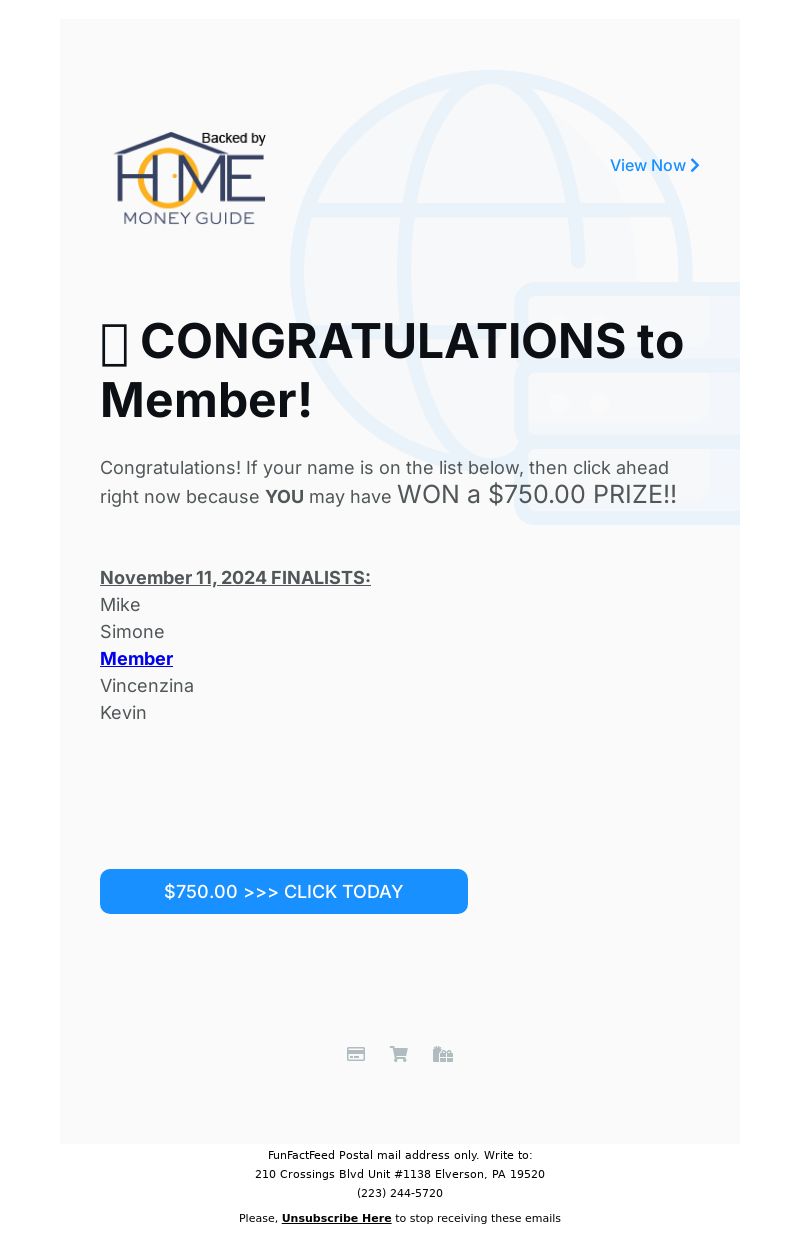Open the Unsubscribe Here link
This screenshot has width=800, height=1236.
[336, 1218]
